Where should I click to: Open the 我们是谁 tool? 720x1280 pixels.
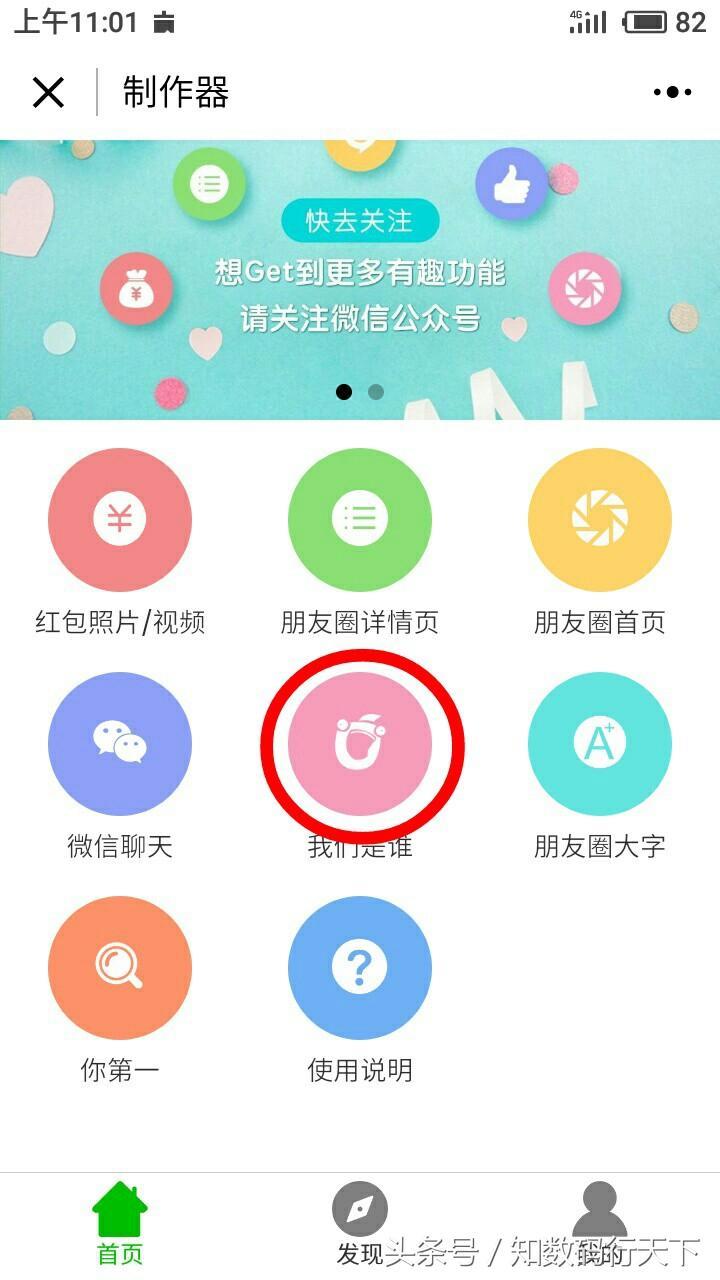click(360, 744)
